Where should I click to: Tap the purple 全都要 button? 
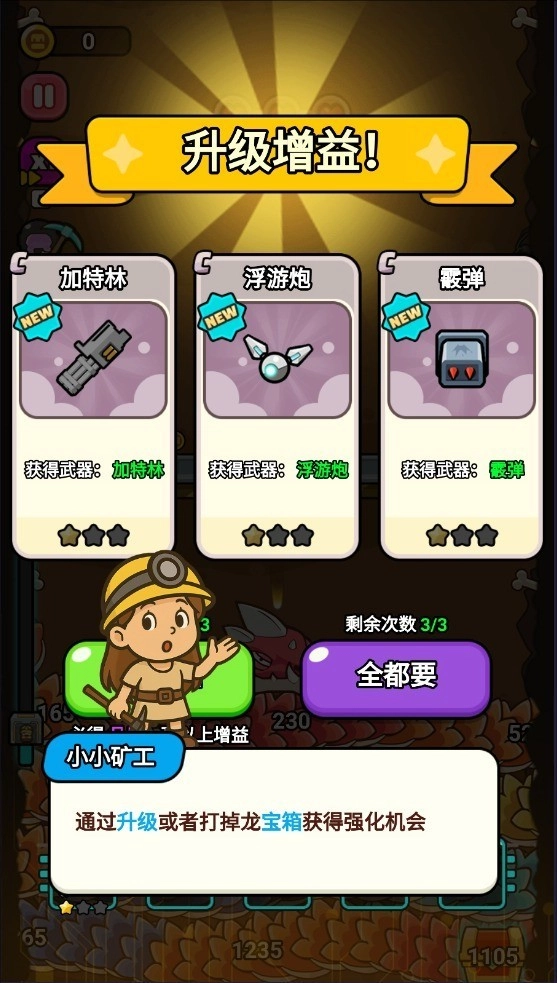[x=396, y=678]
